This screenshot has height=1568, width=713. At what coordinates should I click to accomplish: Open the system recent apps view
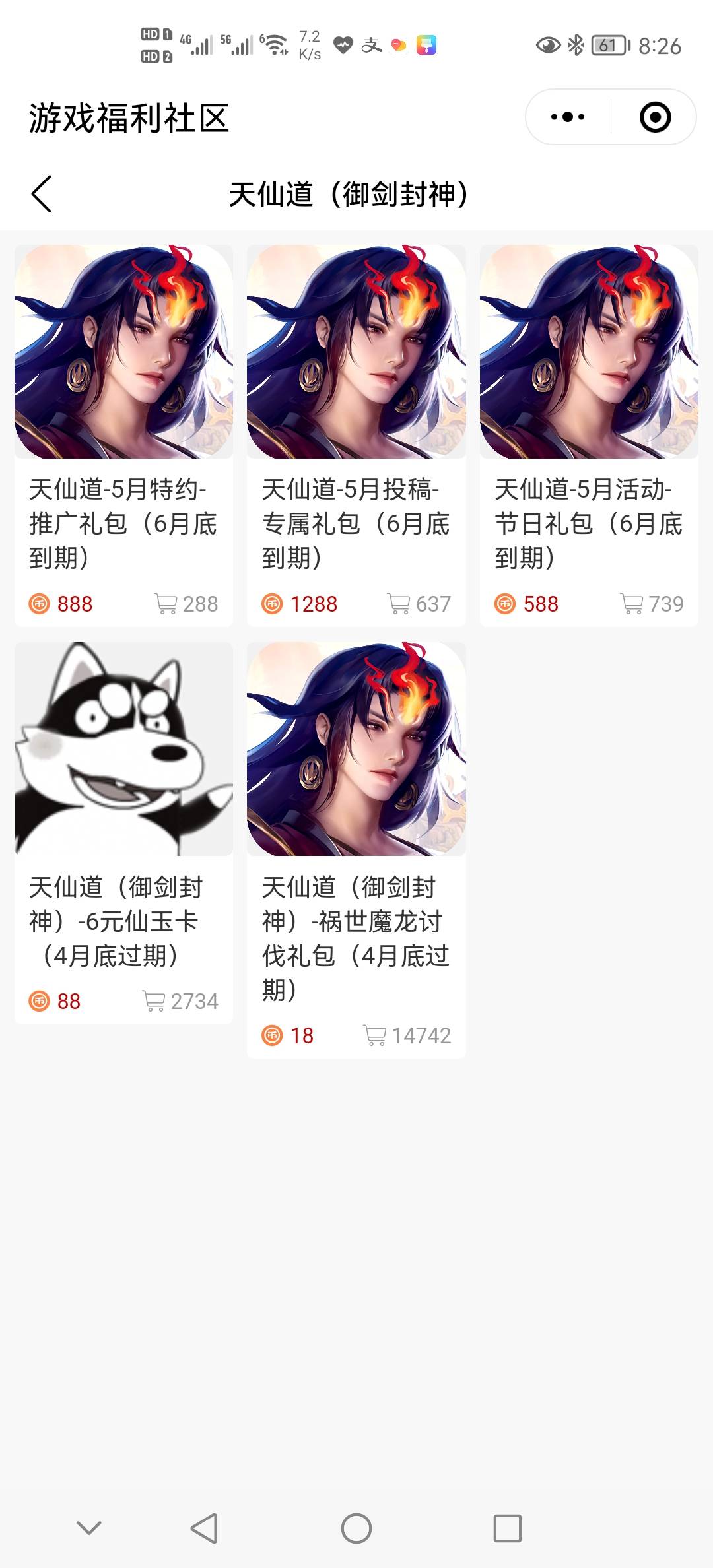pos(508,1528)
